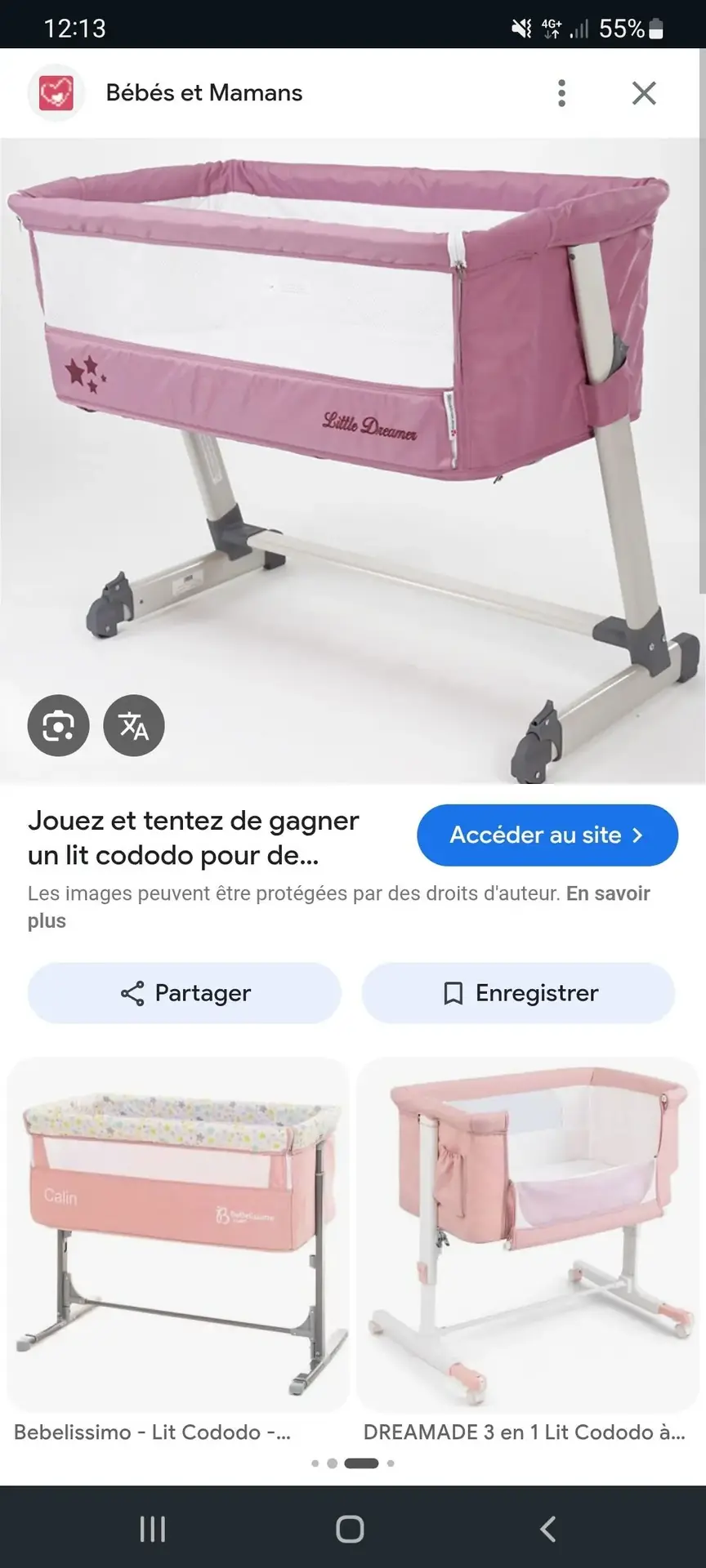
Task: Open the three-dot overflow menu
Action: point(561,93)
